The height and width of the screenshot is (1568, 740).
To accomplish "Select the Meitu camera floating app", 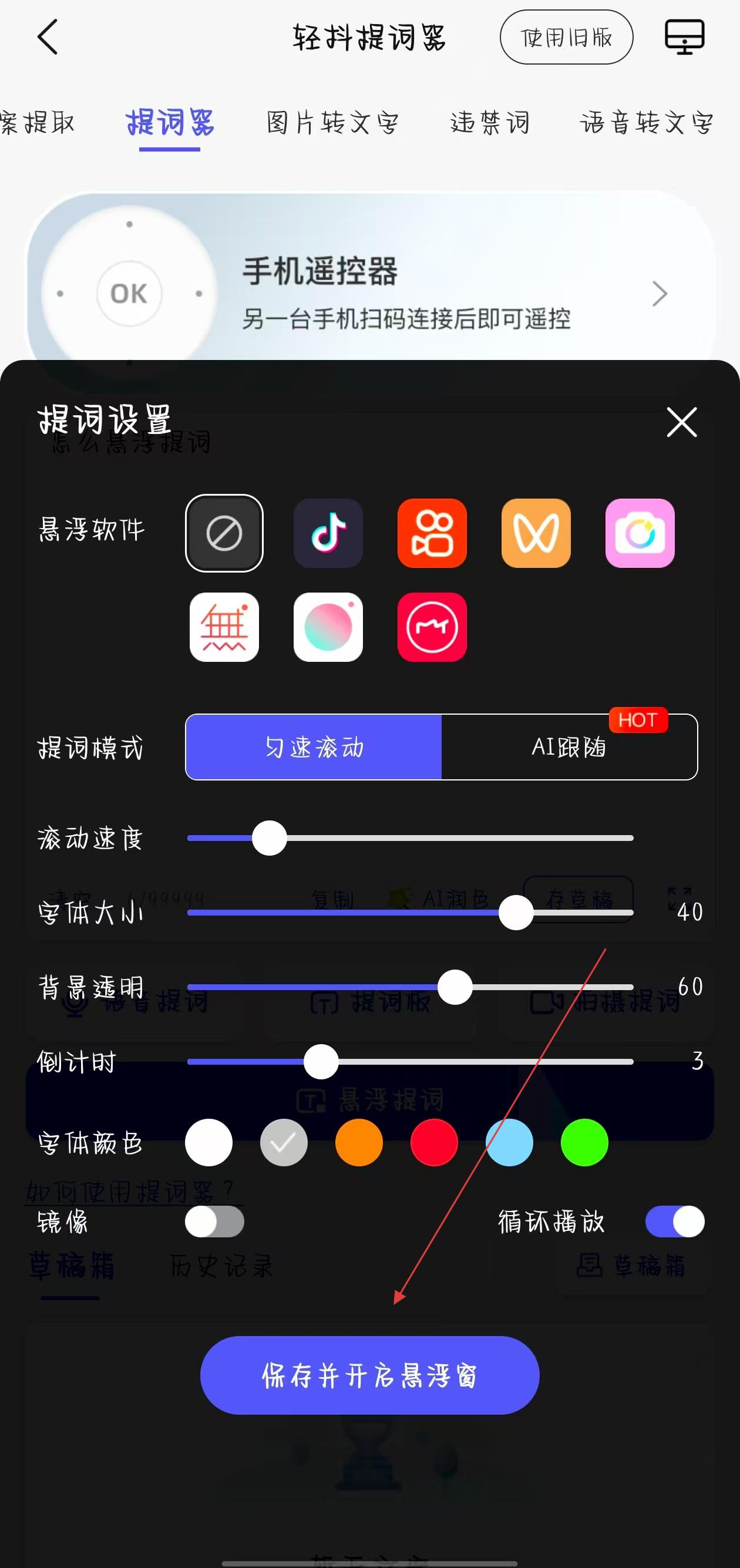I will [640, 533].
